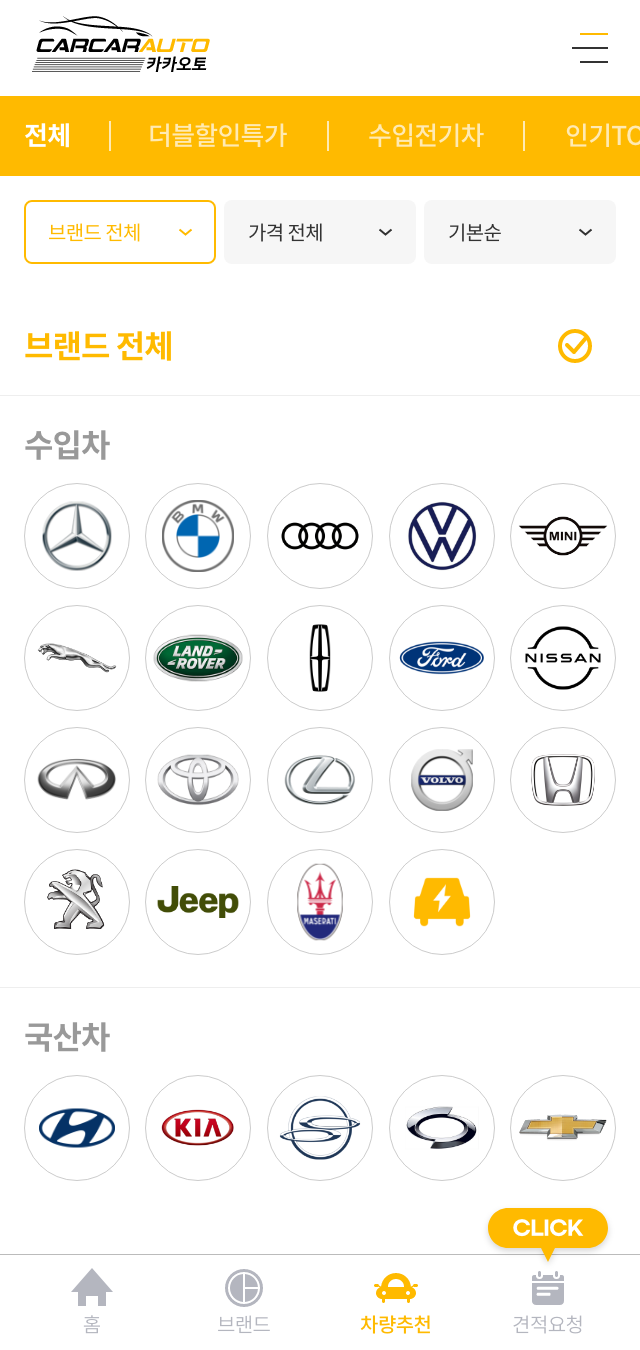Image resolution: width=640 pixels, height=1350 pixels.
Task: Pick the Audi brand logo
Action: coord(320,536)
